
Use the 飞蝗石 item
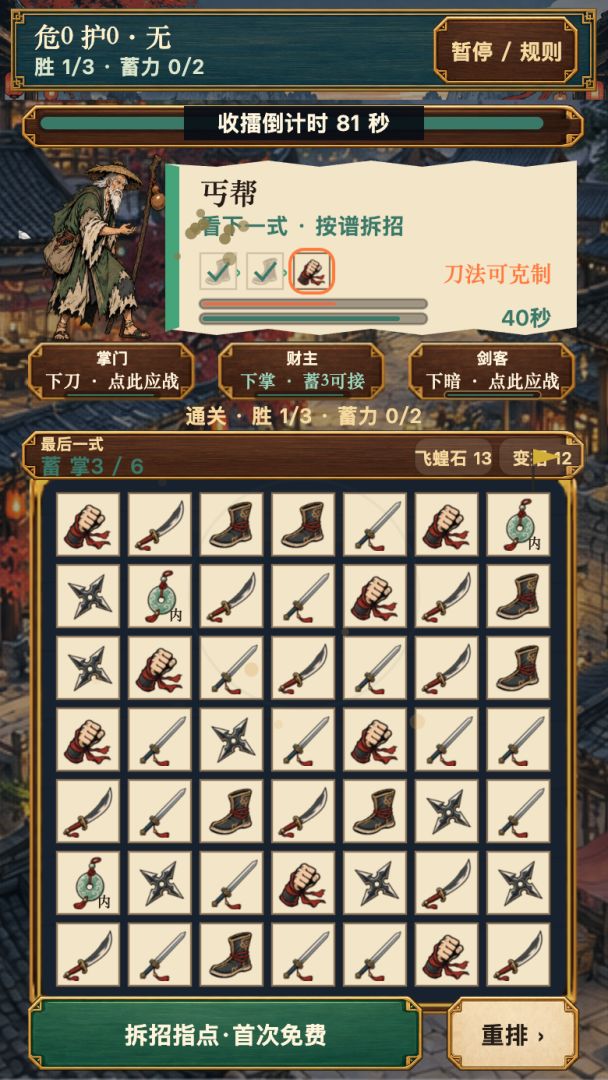coord(453,457)
